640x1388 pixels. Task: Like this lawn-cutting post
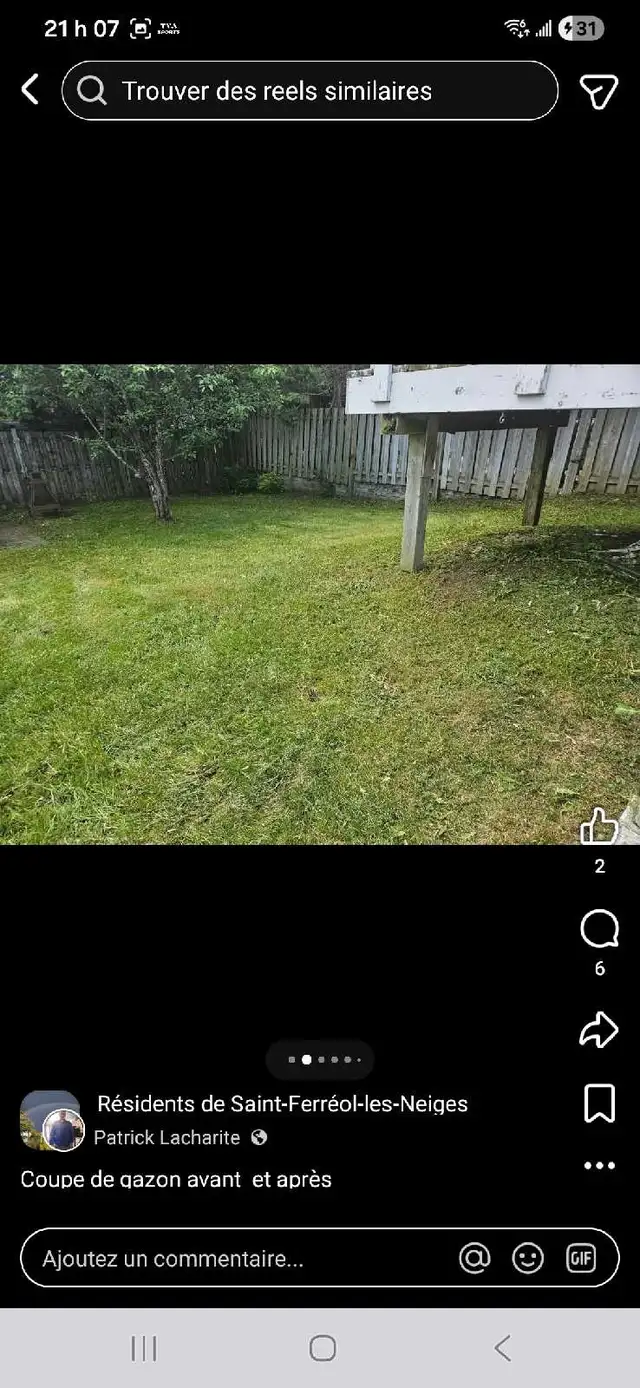pyautogui.click(x=599, y=827)
